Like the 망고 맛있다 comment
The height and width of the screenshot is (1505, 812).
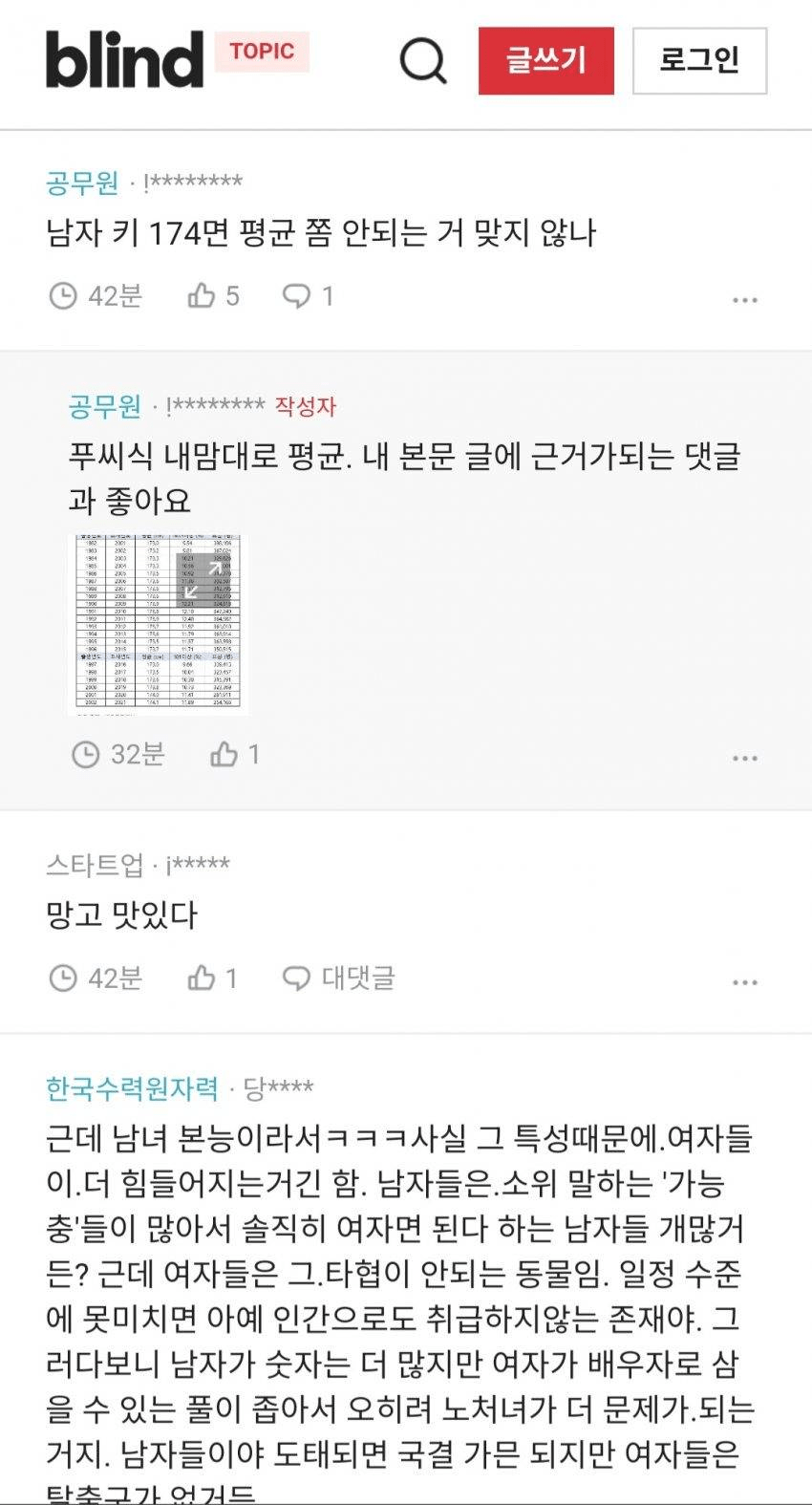click(212, 978)
